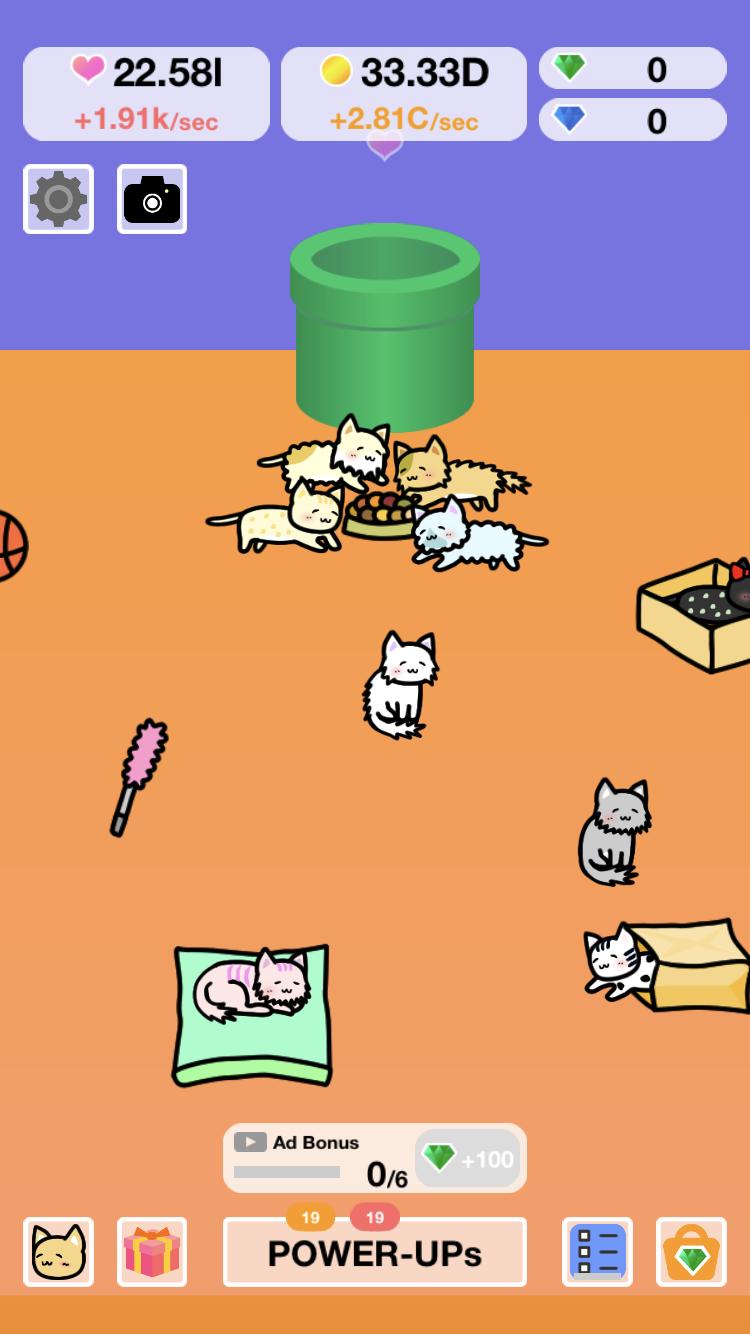Image resolution: width=750 pixels, height=1334 pixels.
Task: Take a screenshot with the camera icon
Action: coord(152,199)
